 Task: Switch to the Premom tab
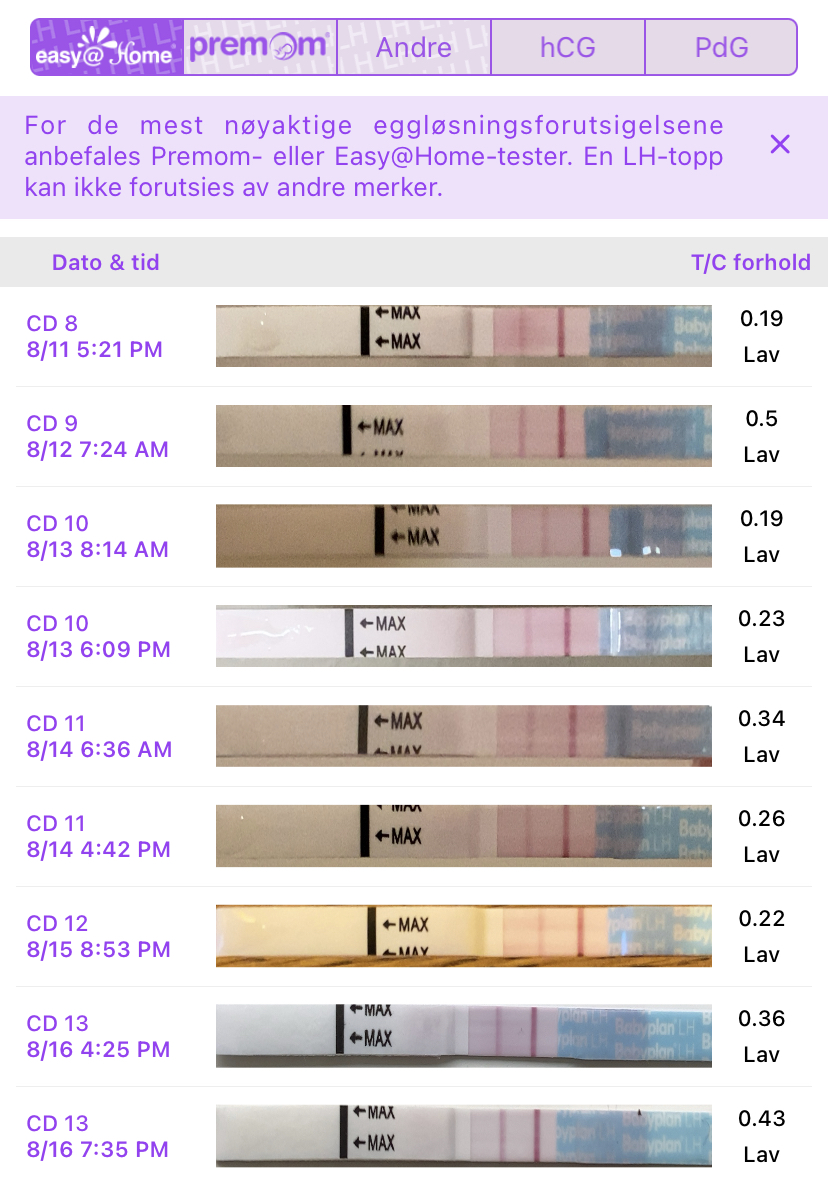click(260, 47)
